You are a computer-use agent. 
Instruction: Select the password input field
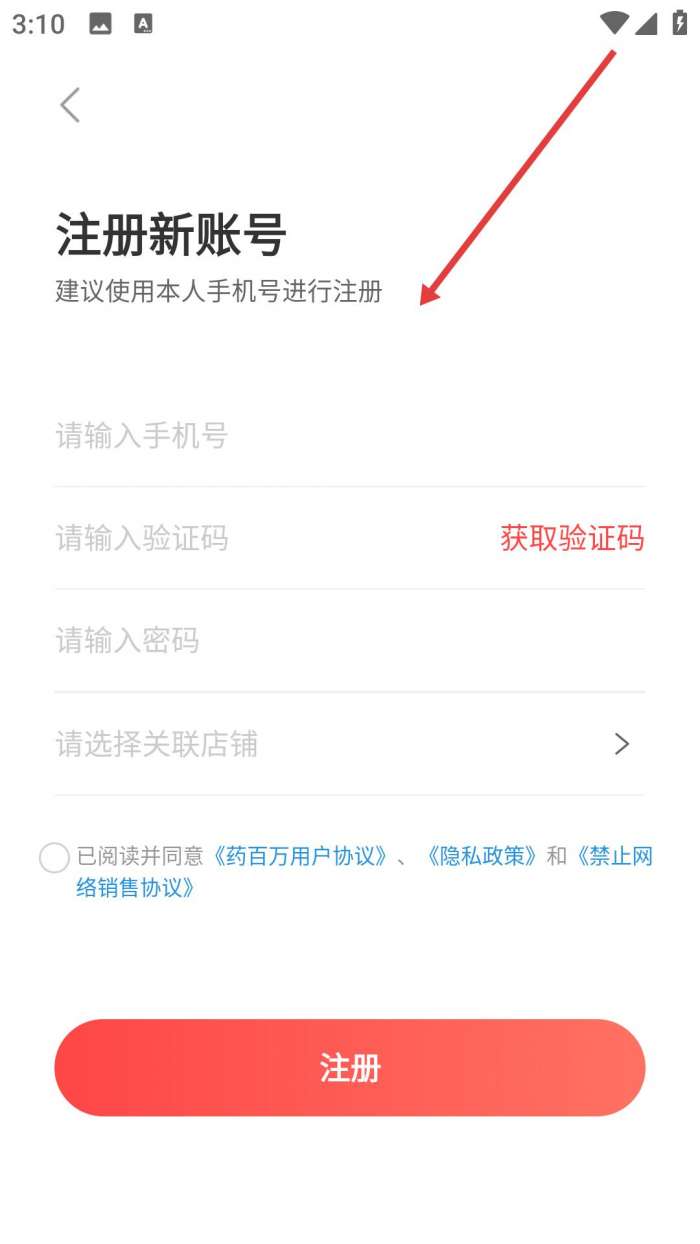pyautogui.click(x=300, y=641)
